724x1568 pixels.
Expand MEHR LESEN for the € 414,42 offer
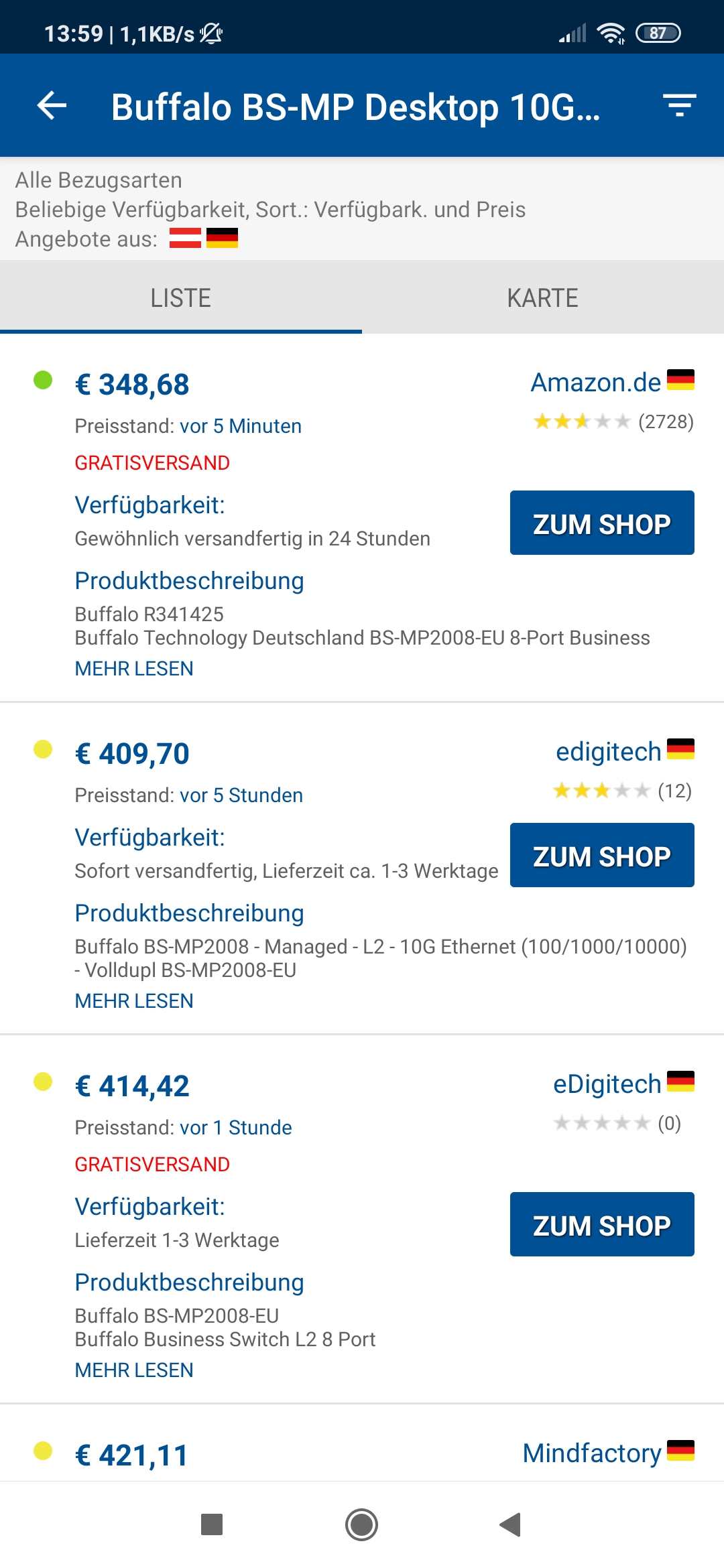point(133,1370)
